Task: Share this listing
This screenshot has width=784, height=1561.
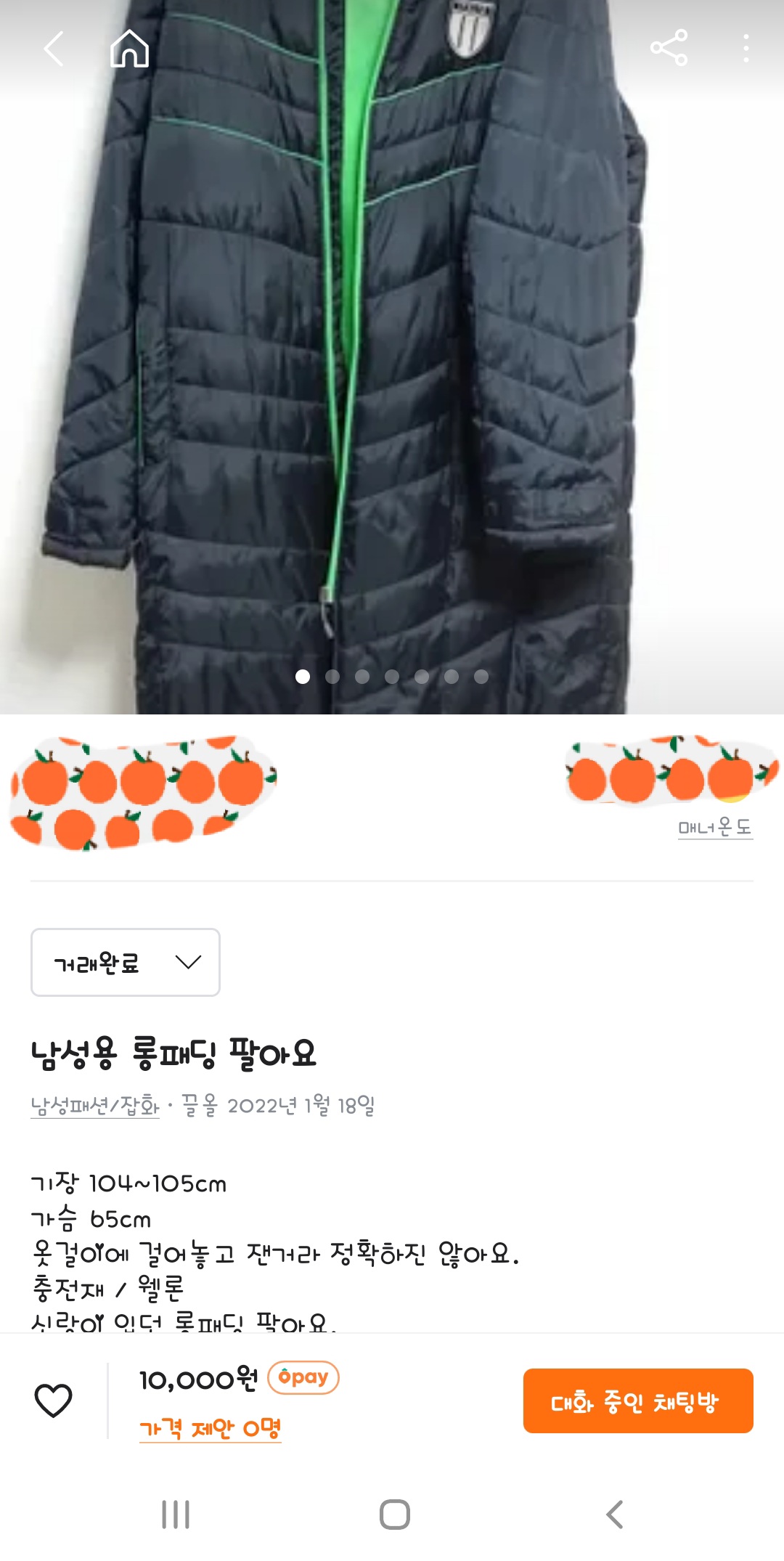Action: (669, 48)
